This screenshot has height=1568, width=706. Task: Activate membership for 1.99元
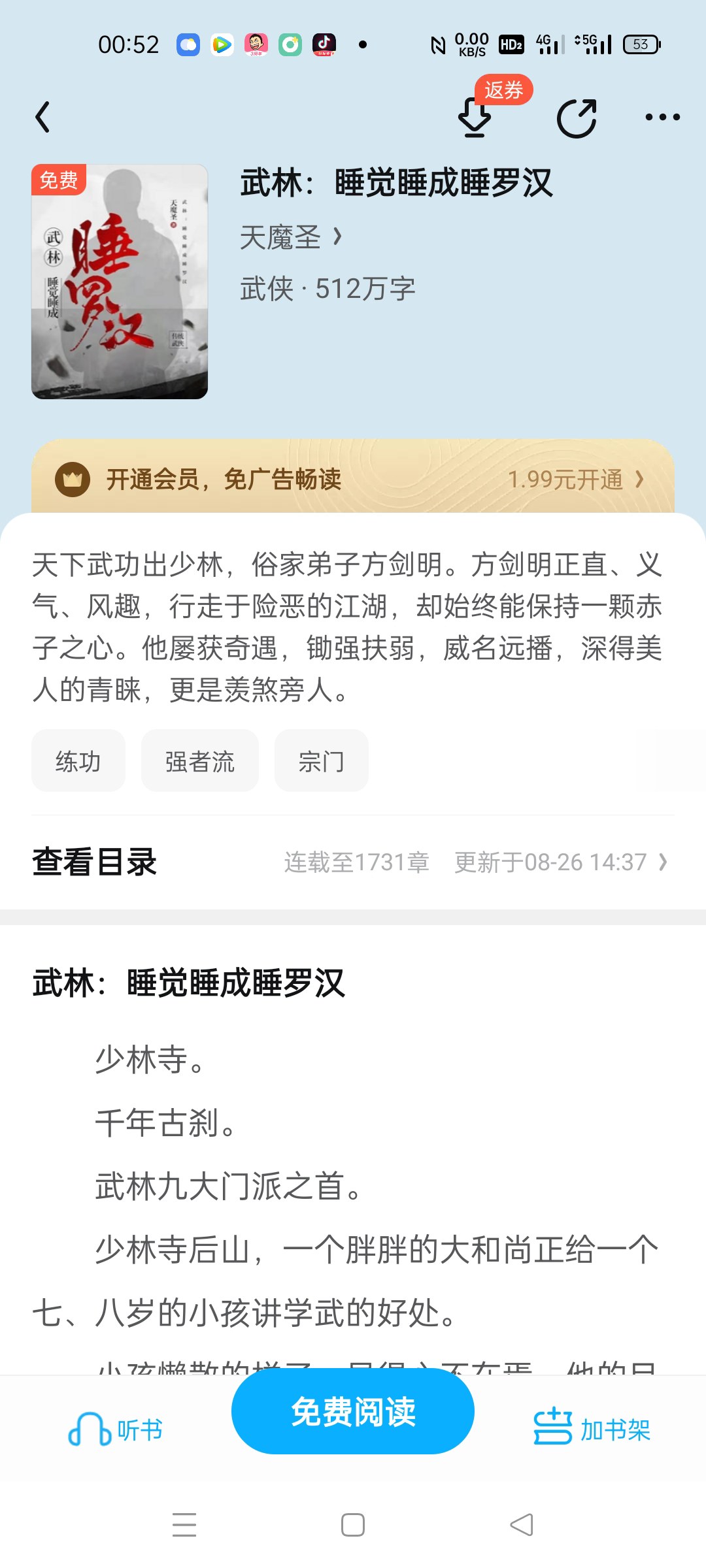pyautogui.click(x=575, y=480)
